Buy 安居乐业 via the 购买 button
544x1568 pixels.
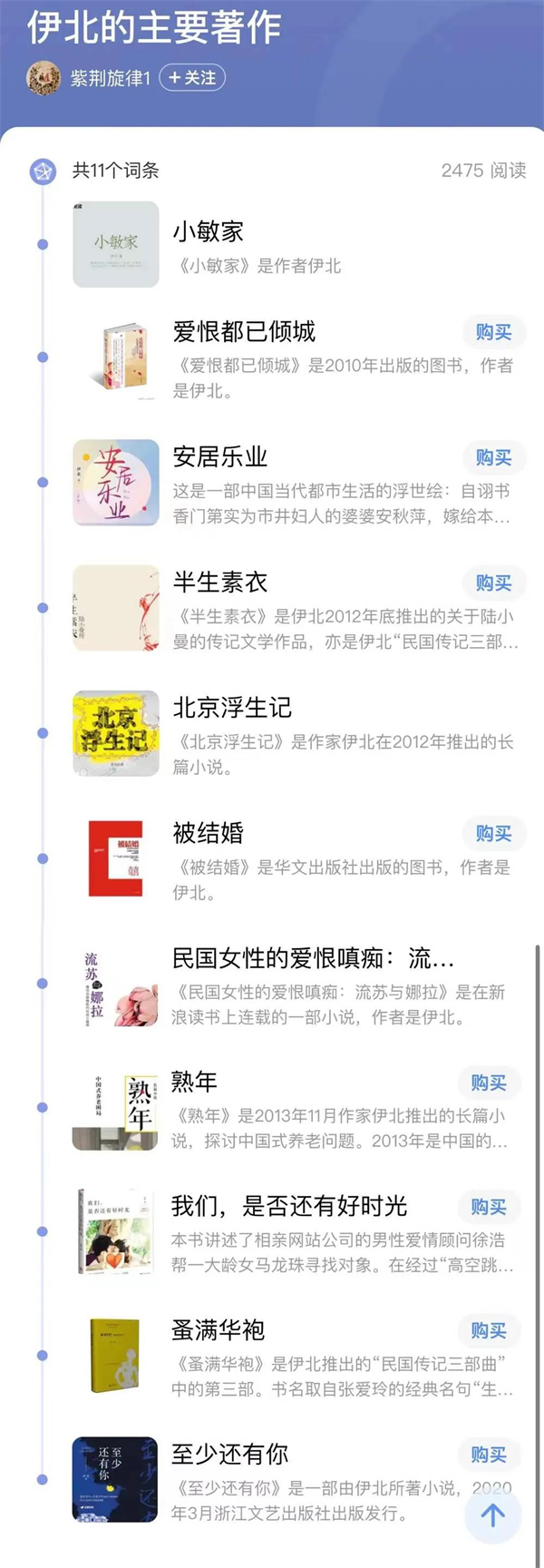tap(493, 458)
